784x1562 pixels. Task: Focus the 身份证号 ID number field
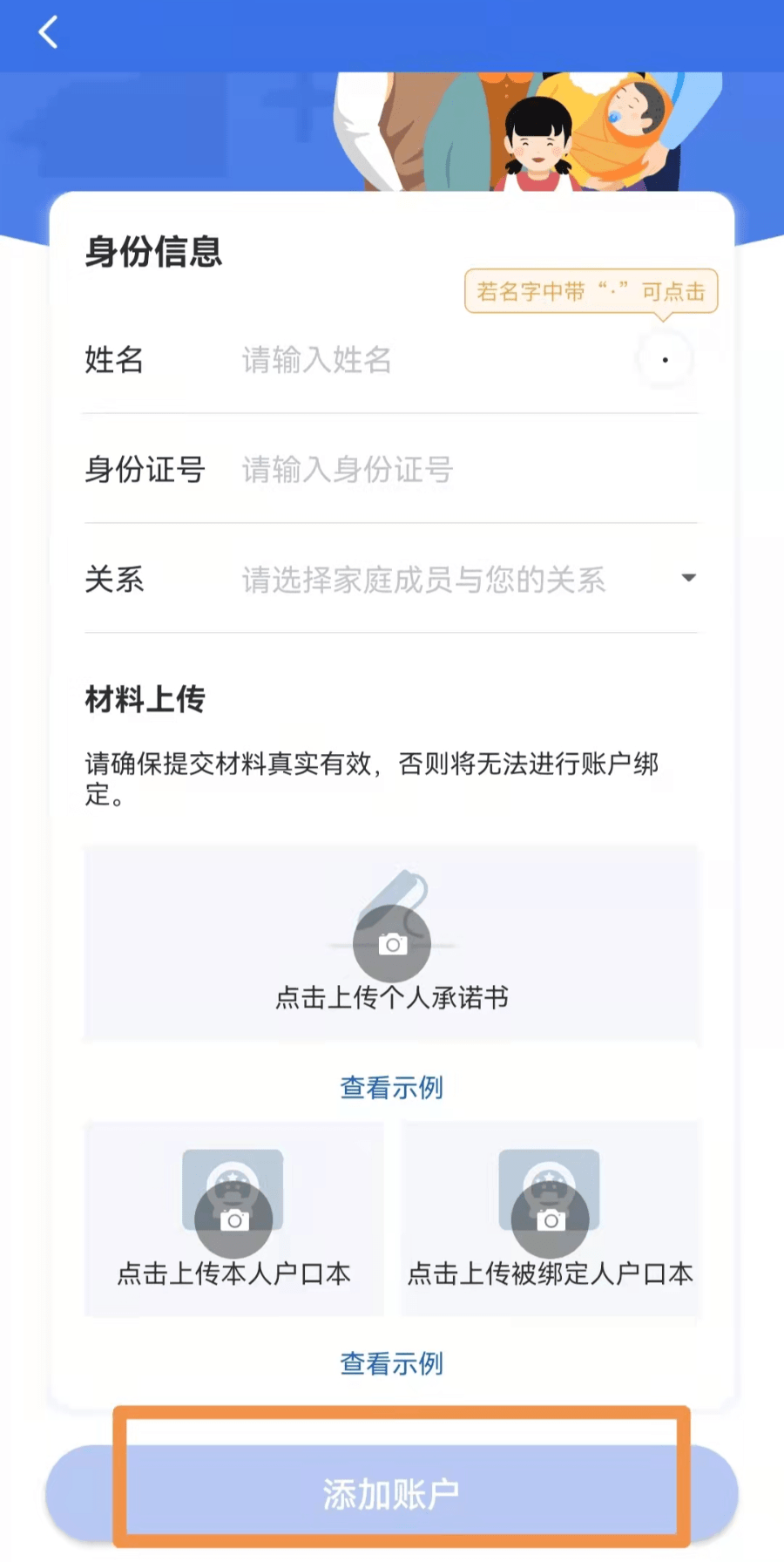[453, 470]
